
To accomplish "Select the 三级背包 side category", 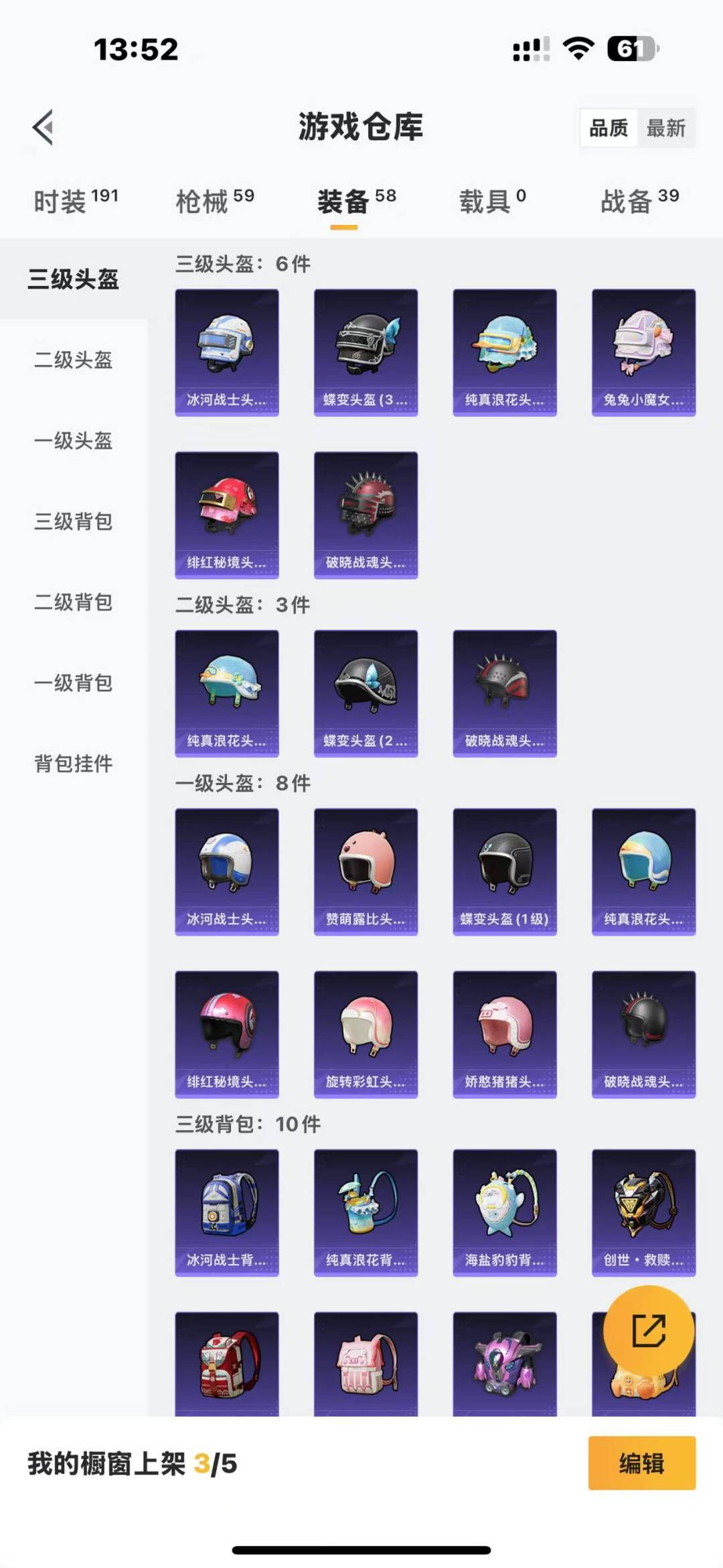I will [x=74, y=521].
